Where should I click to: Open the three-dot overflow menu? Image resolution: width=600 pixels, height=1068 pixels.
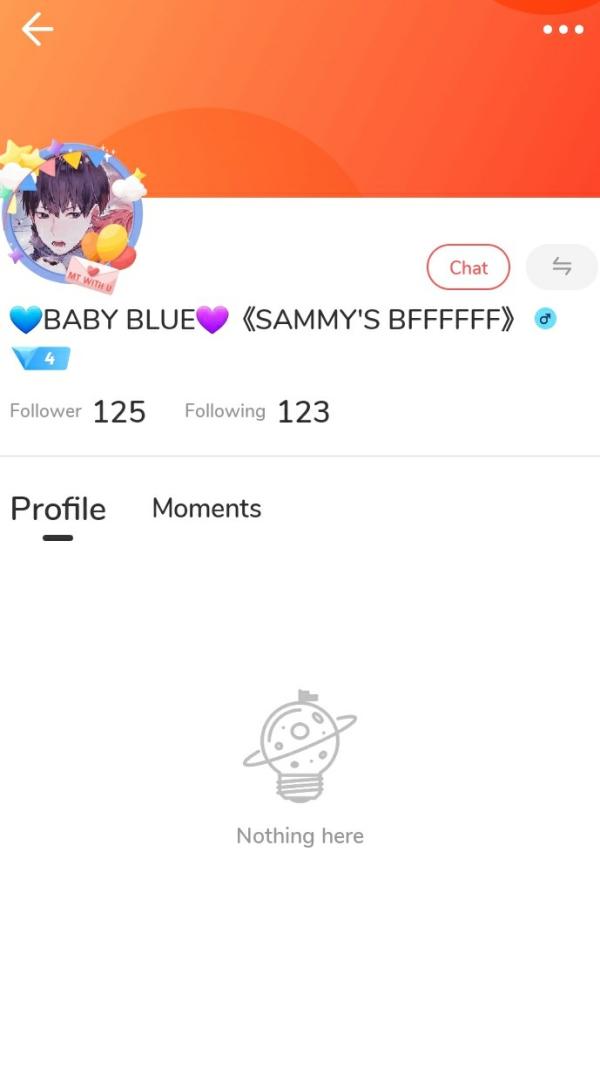point(563,30)
